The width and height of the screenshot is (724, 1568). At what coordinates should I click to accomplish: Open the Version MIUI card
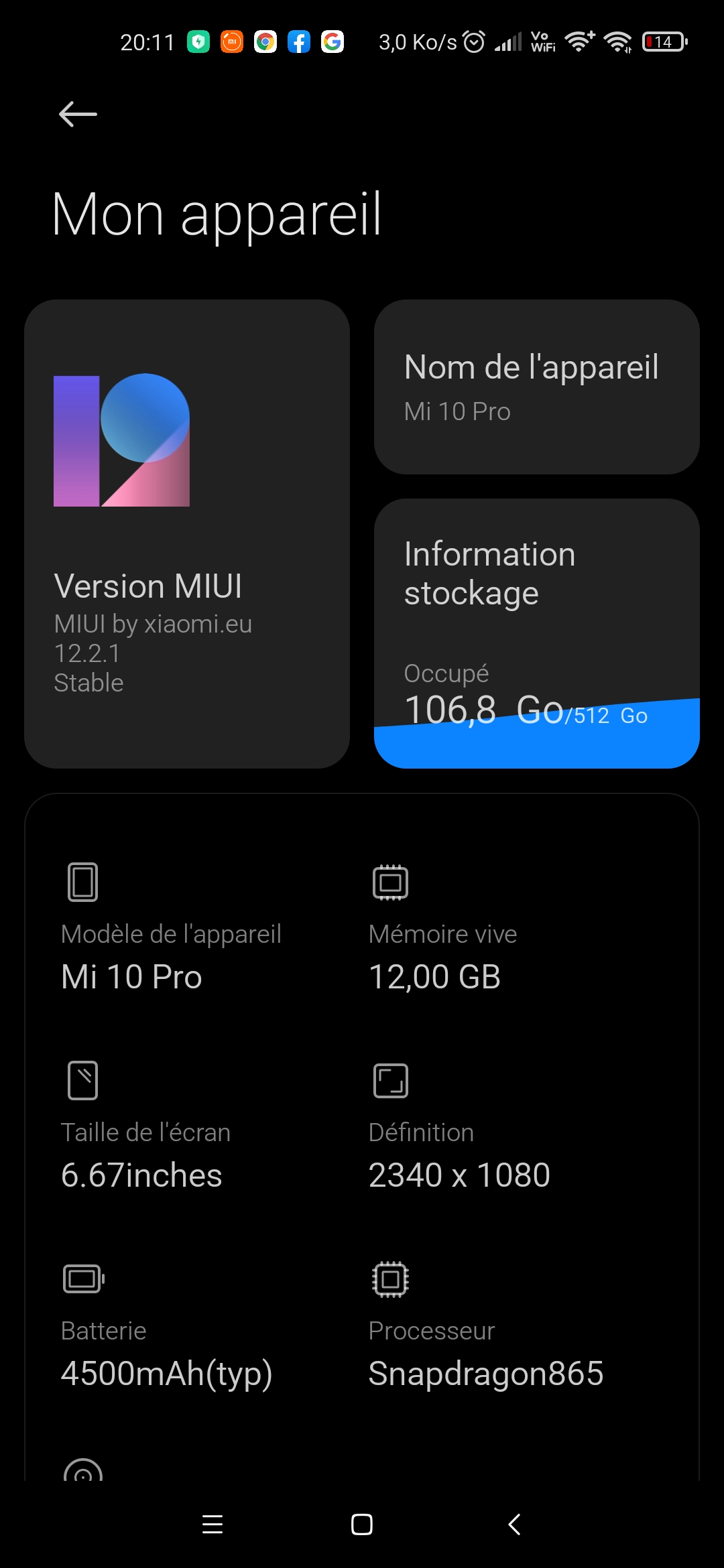(187, 533)
